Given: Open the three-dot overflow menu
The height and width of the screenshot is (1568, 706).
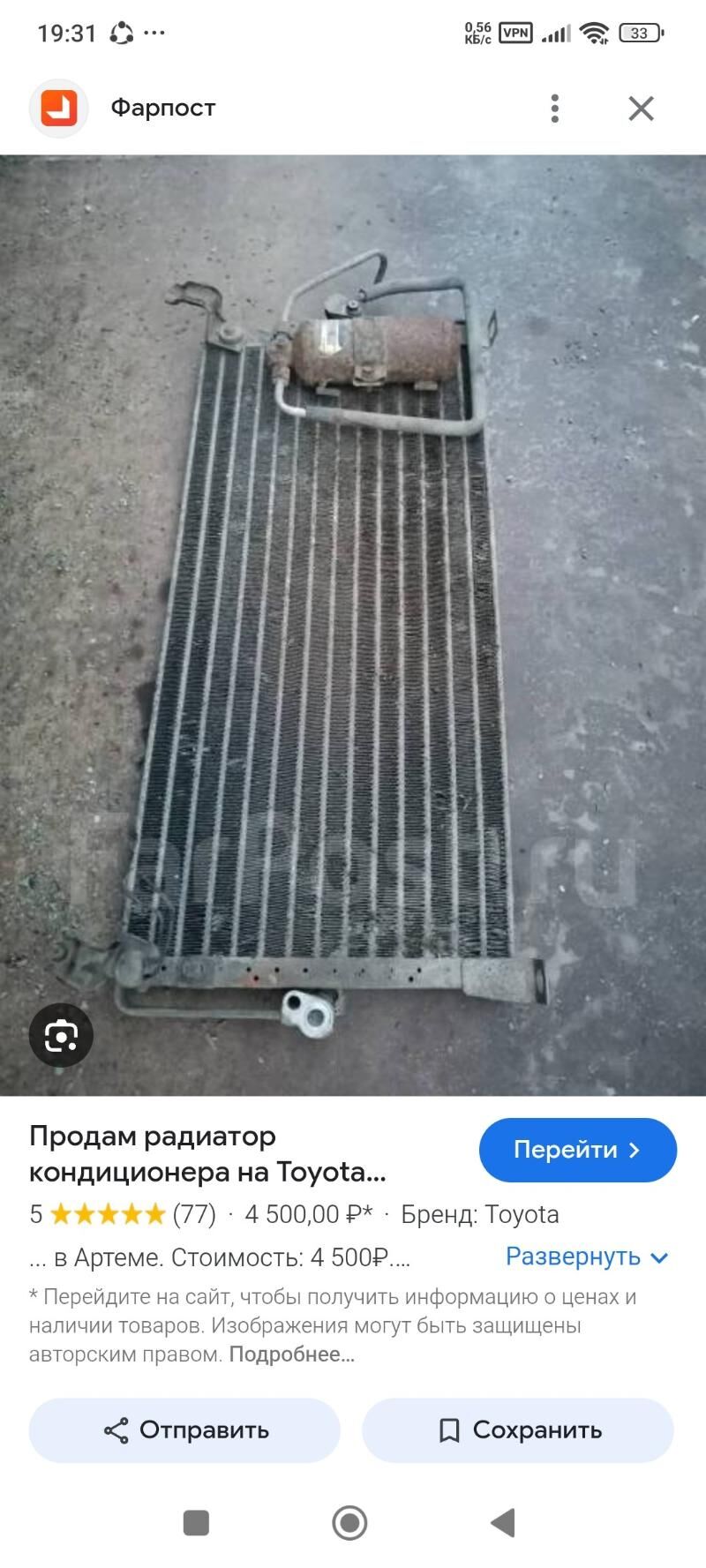Looking at the screenshot, I should (x=554, y=109).
